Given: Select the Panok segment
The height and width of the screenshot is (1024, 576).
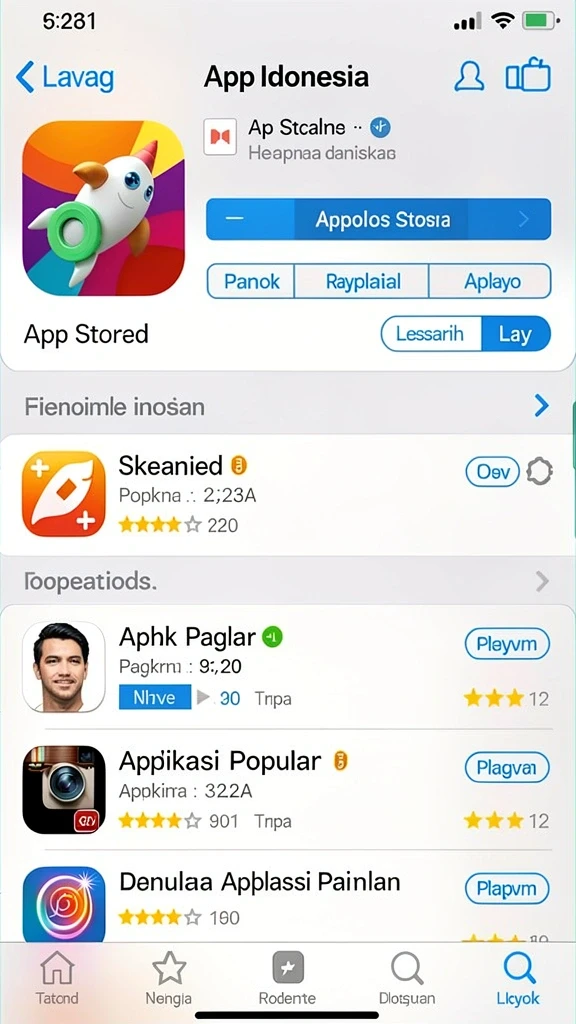Looking at the screenshot, I should [x=251, y=281].
